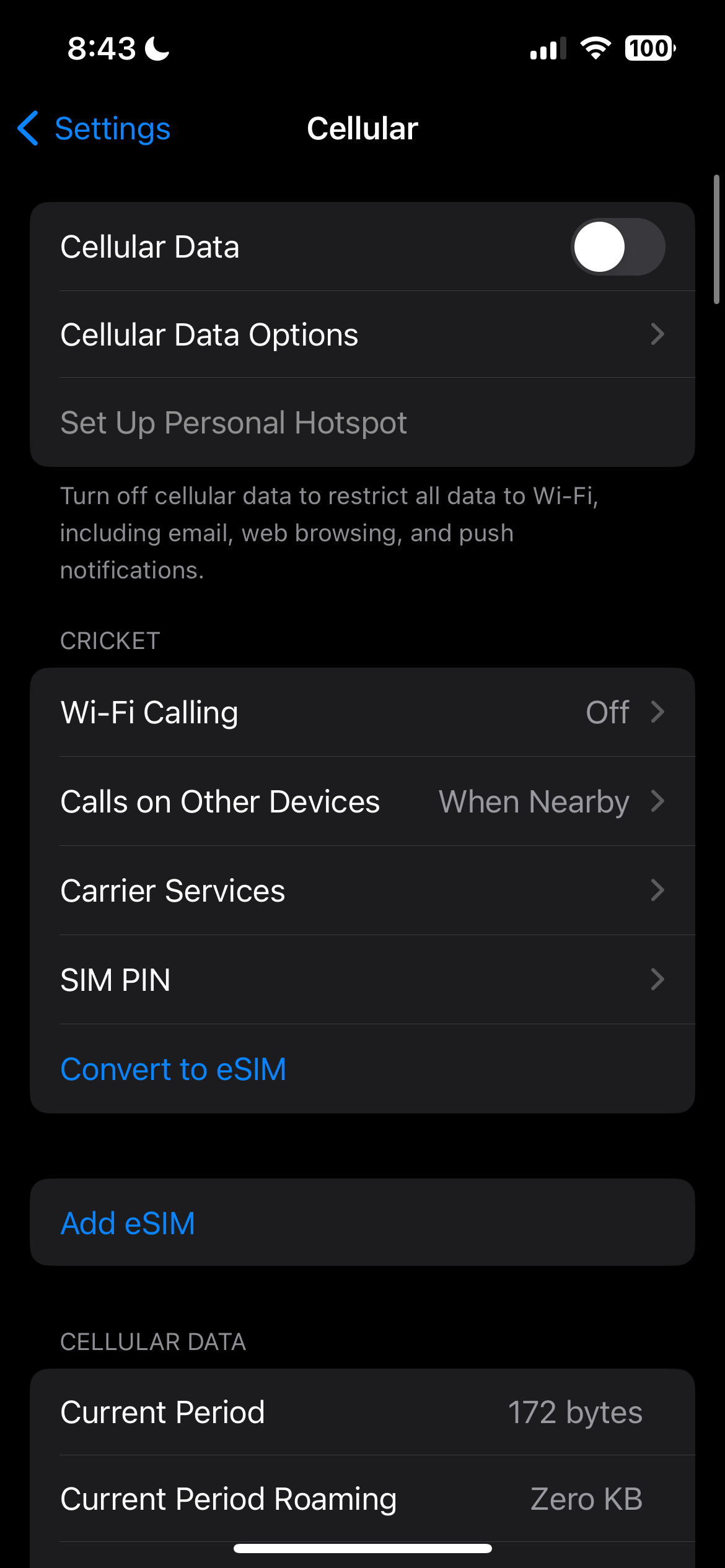This screenshot has height=1568, width=725.
Task: Open Cellular Data Options
Action: click(x=362, y=335)
